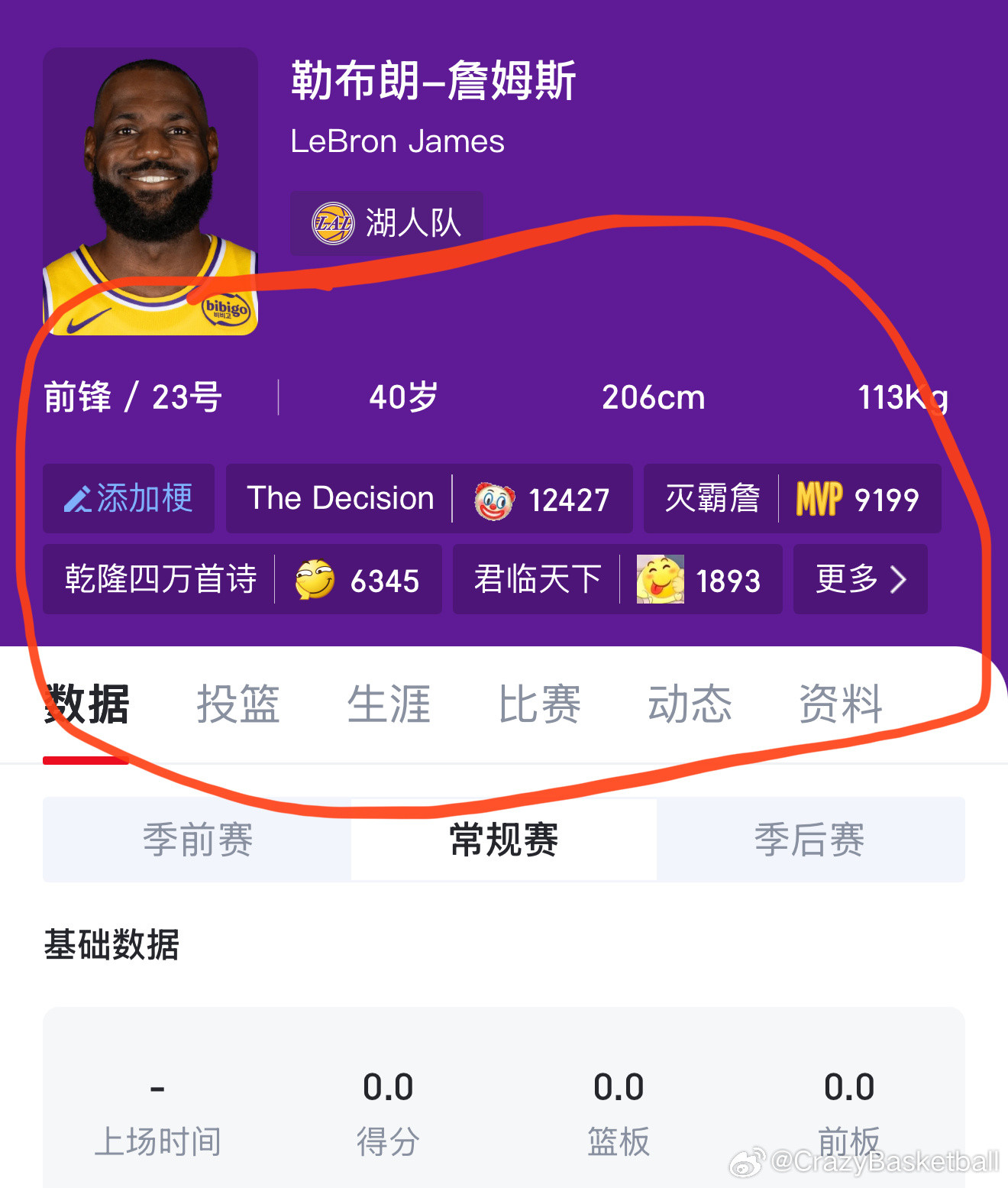1008x1188 pixels.
Task: Switch to the 比赛 tab
Action: [540, 704]
